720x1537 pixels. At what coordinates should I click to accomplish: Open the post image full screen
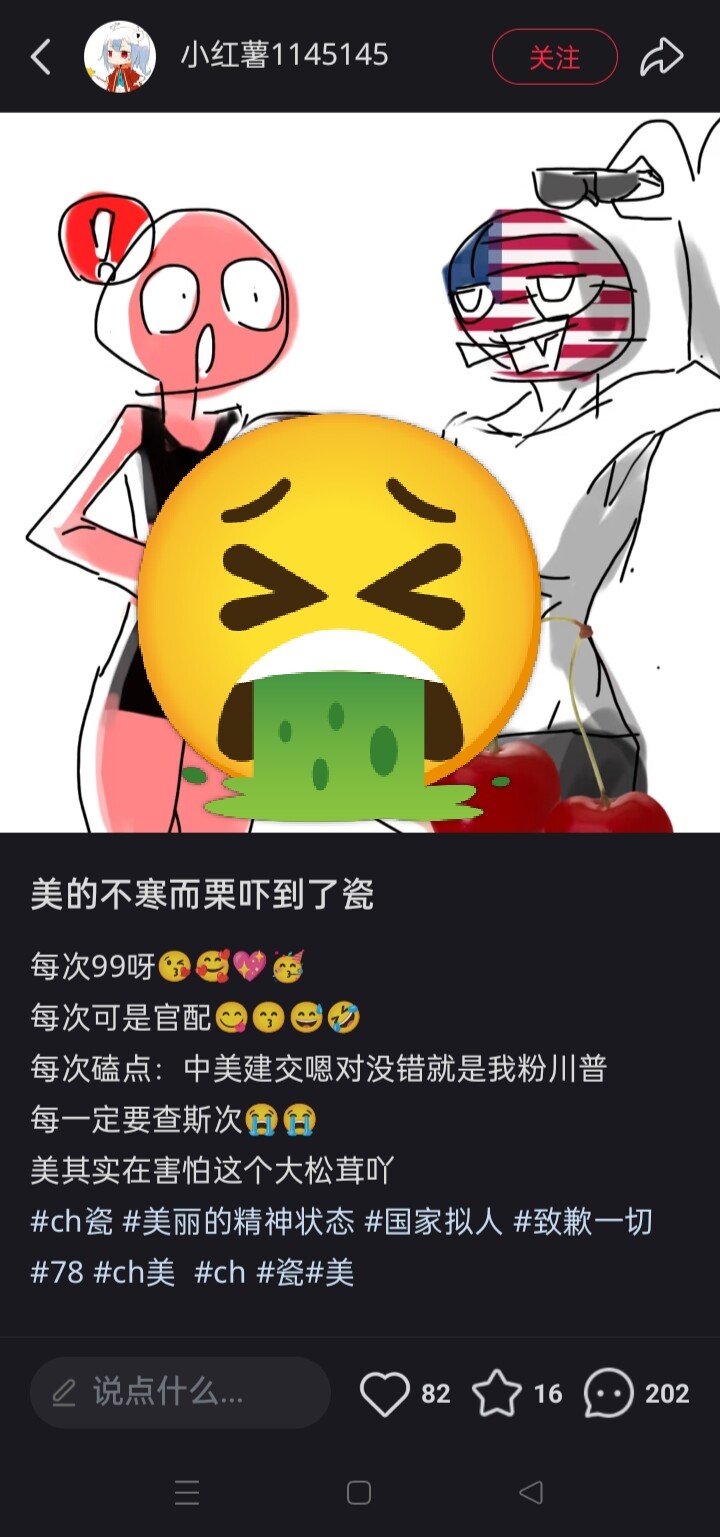point(360,472)
